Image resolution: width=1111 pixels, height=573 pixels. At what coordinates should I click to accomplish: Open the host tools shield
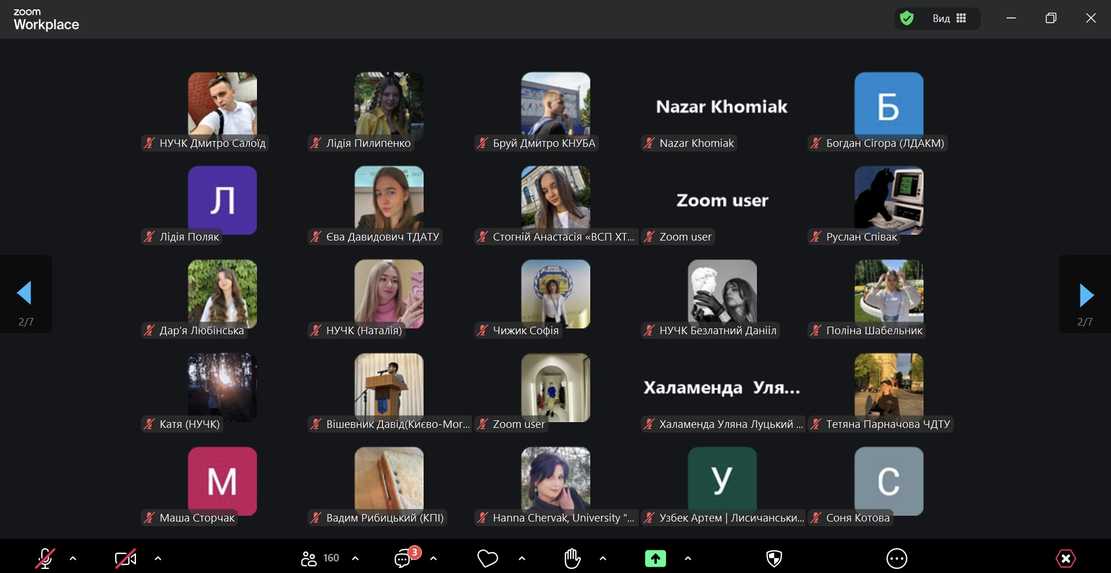[x=773, y=558]
